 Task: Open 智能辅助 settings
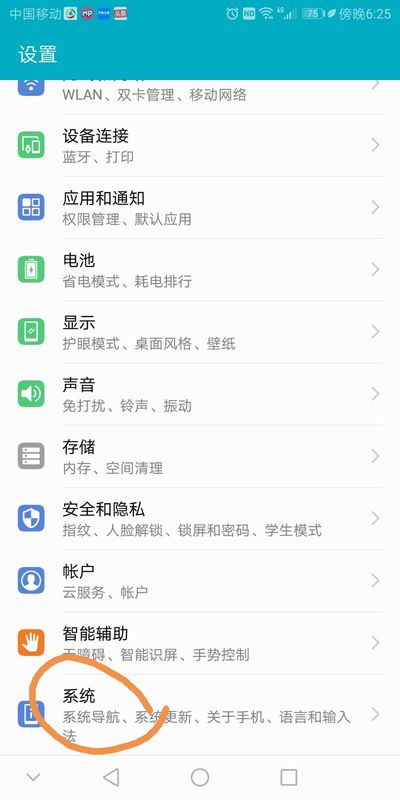click(x=200, y=643)
